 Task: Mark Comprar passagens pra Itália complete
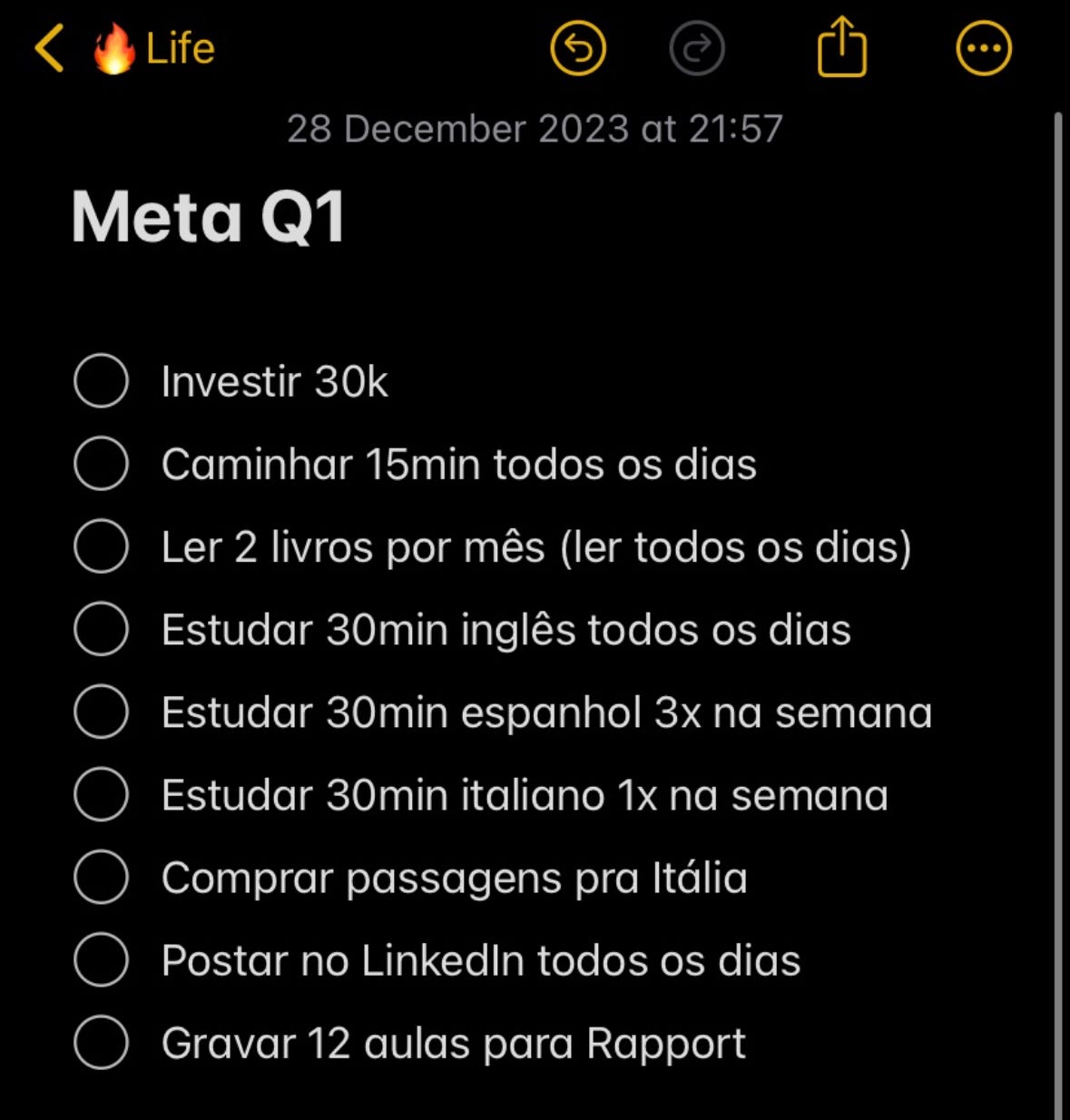[101, 878]
